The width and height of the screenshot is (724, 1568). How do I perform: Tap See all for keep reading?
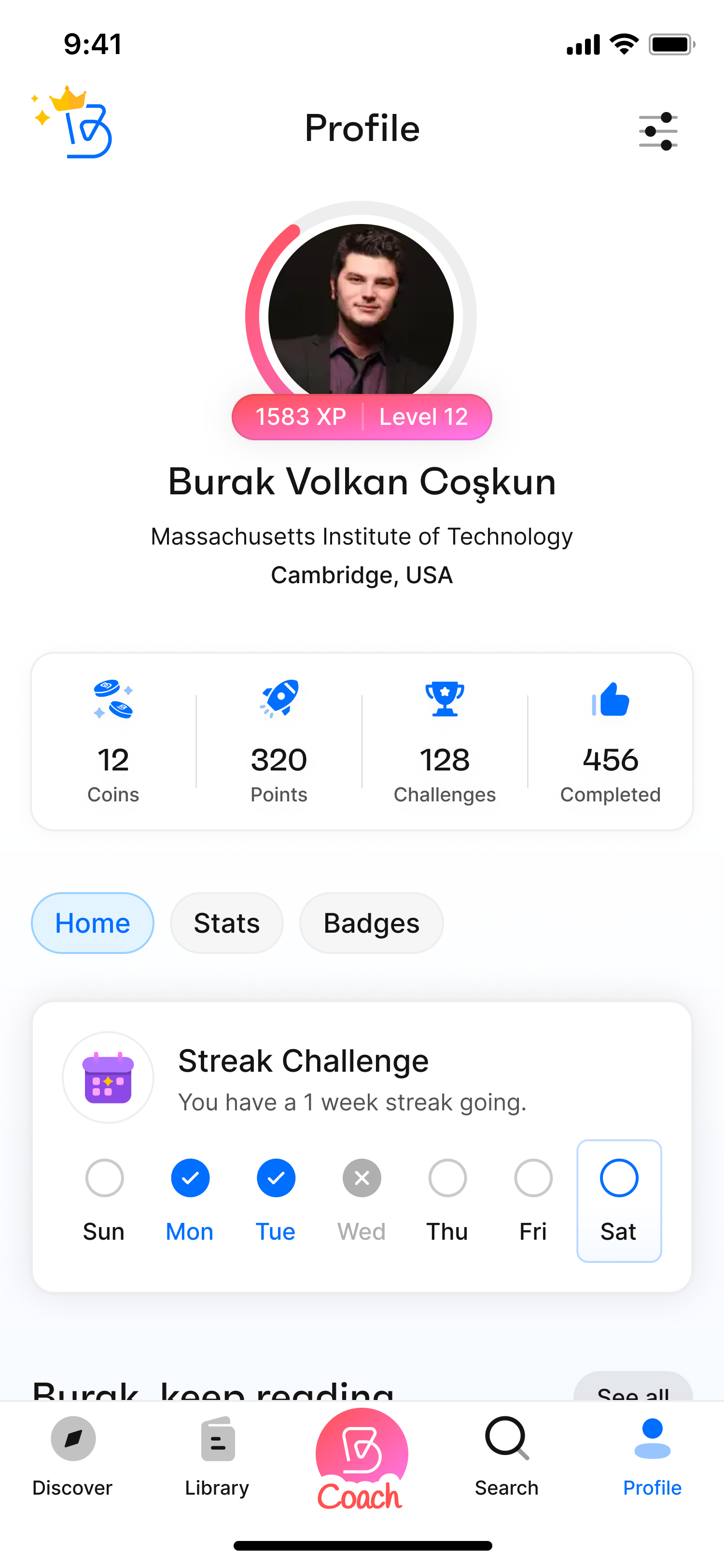tap(633, 1389)
